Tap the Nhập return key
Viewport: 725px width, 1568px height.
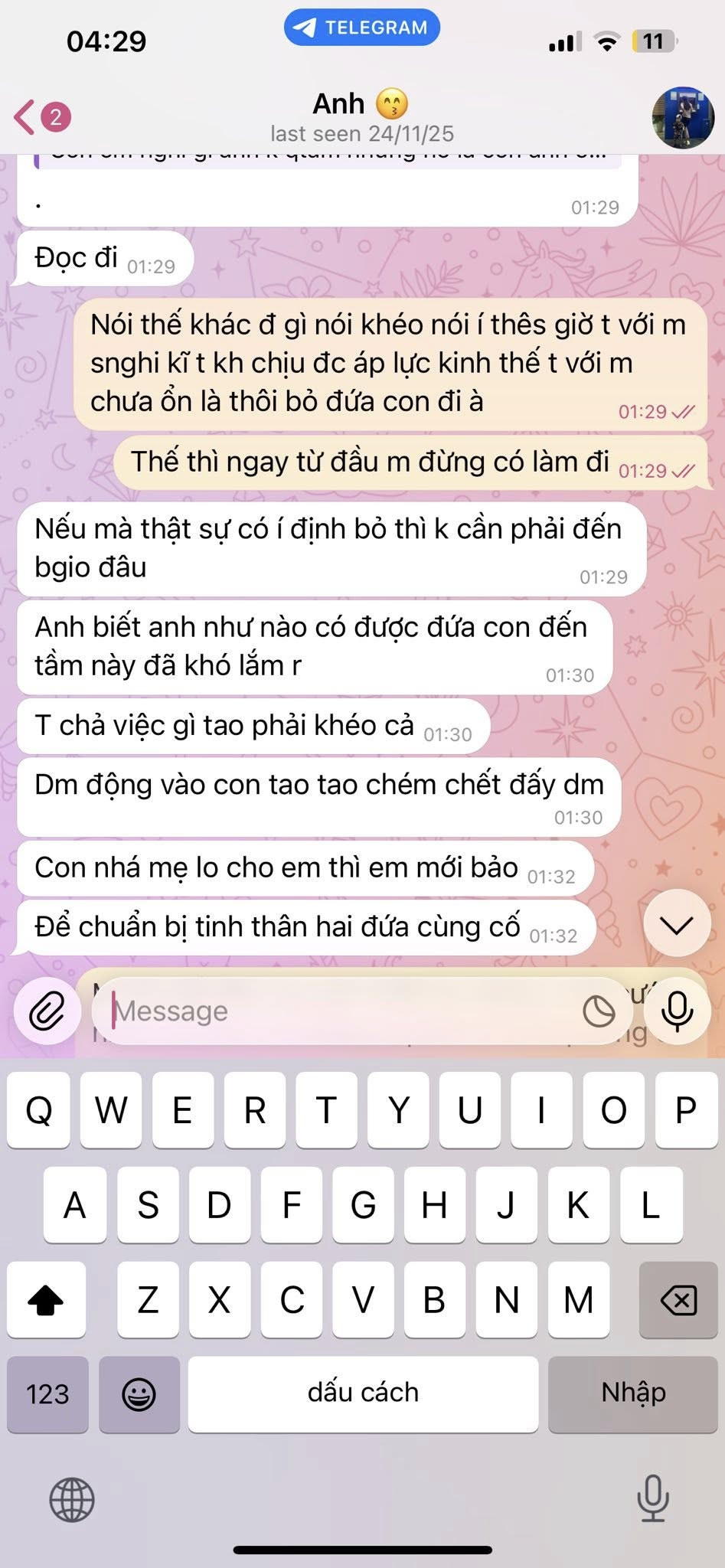pyautogui.click(x=632, y=1394)
